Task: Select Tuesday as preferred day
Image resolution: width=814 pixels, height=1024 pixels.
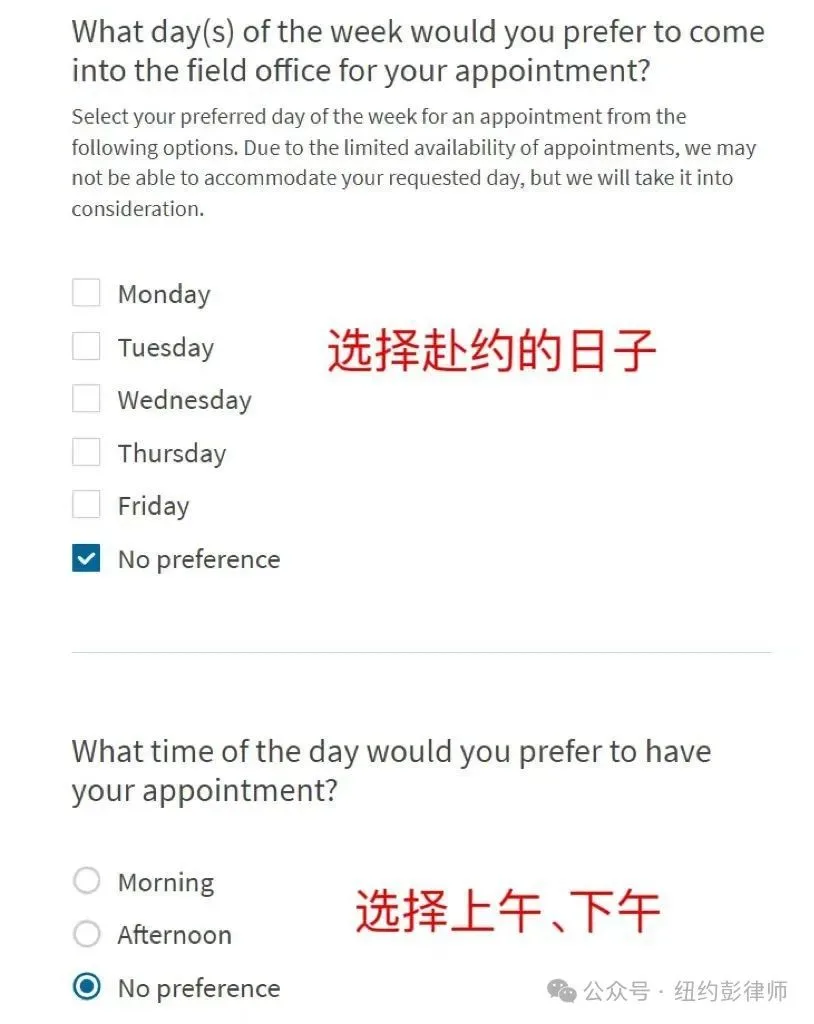Action: [87, 347]
